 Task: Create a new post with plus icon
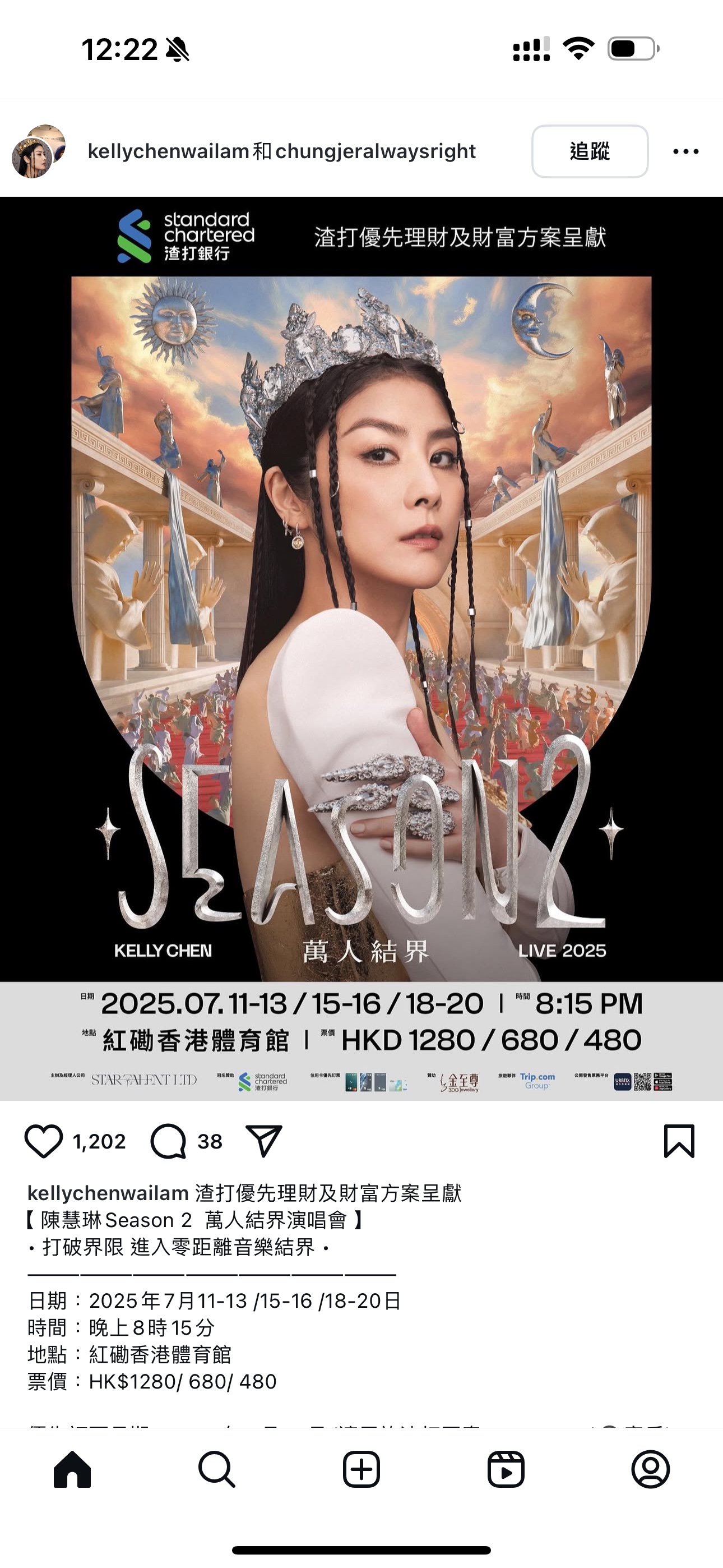point(361,1469)
